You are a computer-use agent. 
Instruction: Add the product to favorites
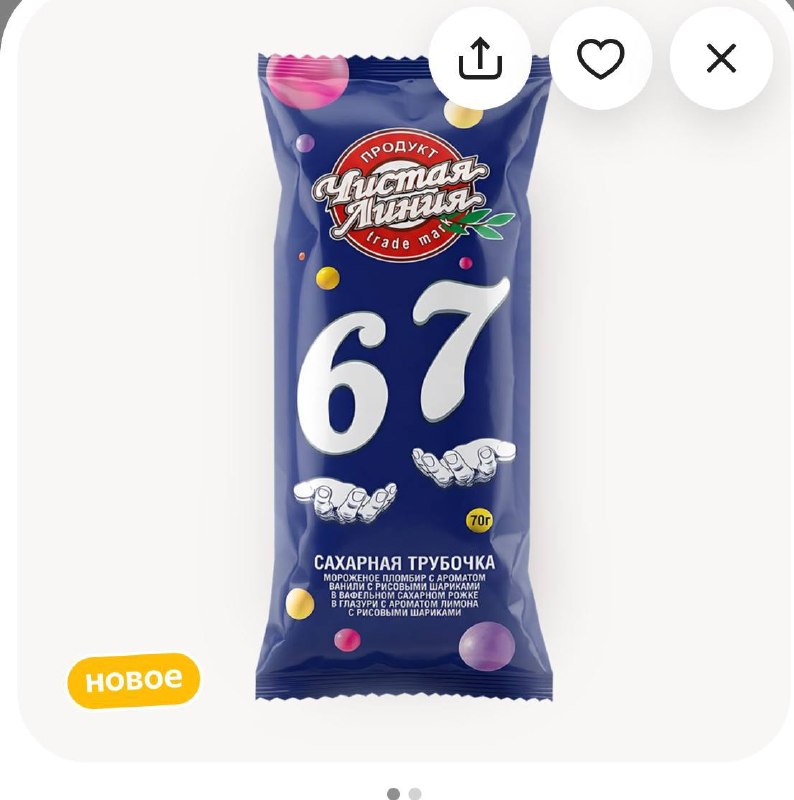tap(601, 58)
